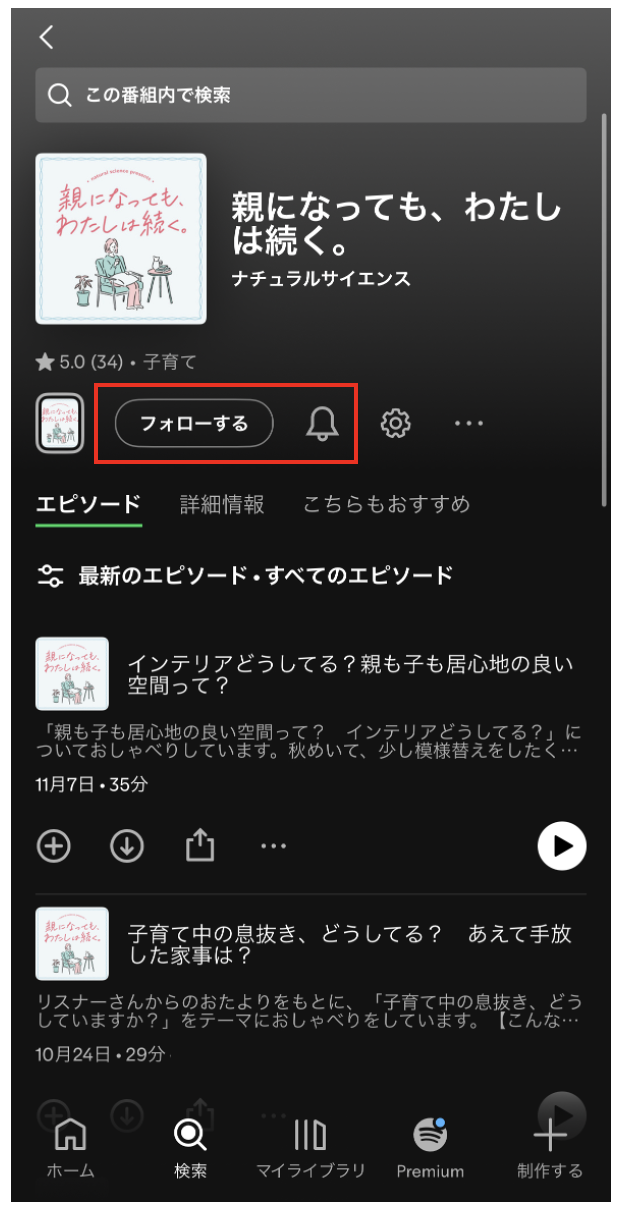Open the マイライブラリ tab
The height and width of the screenshot is (1214, 630).
coord(310,1148)
